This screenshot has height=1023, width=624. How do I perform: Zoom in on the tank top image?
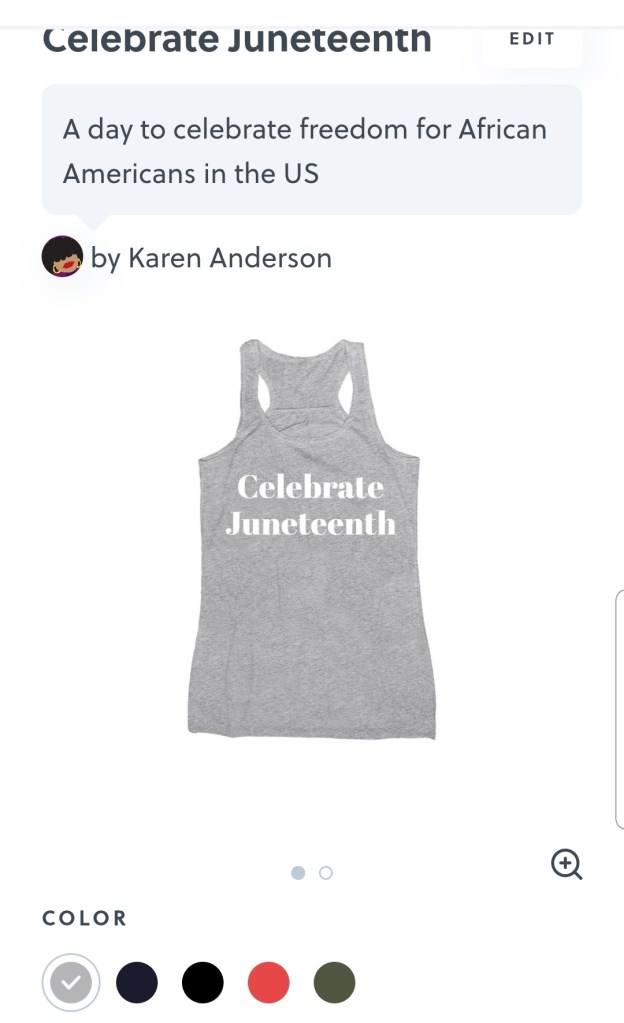[x=566, y=864]
